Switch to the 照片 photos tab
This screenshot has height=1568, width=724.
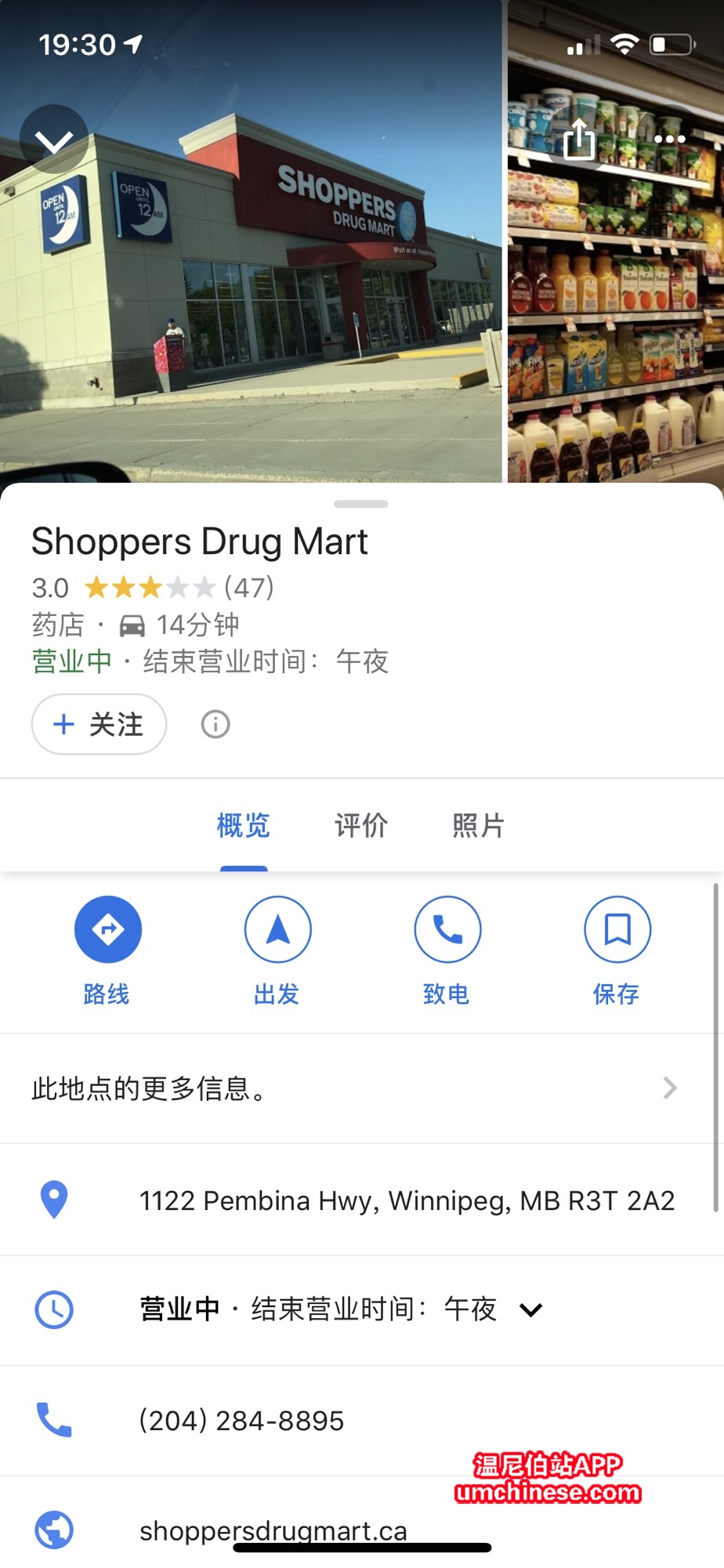478,825
